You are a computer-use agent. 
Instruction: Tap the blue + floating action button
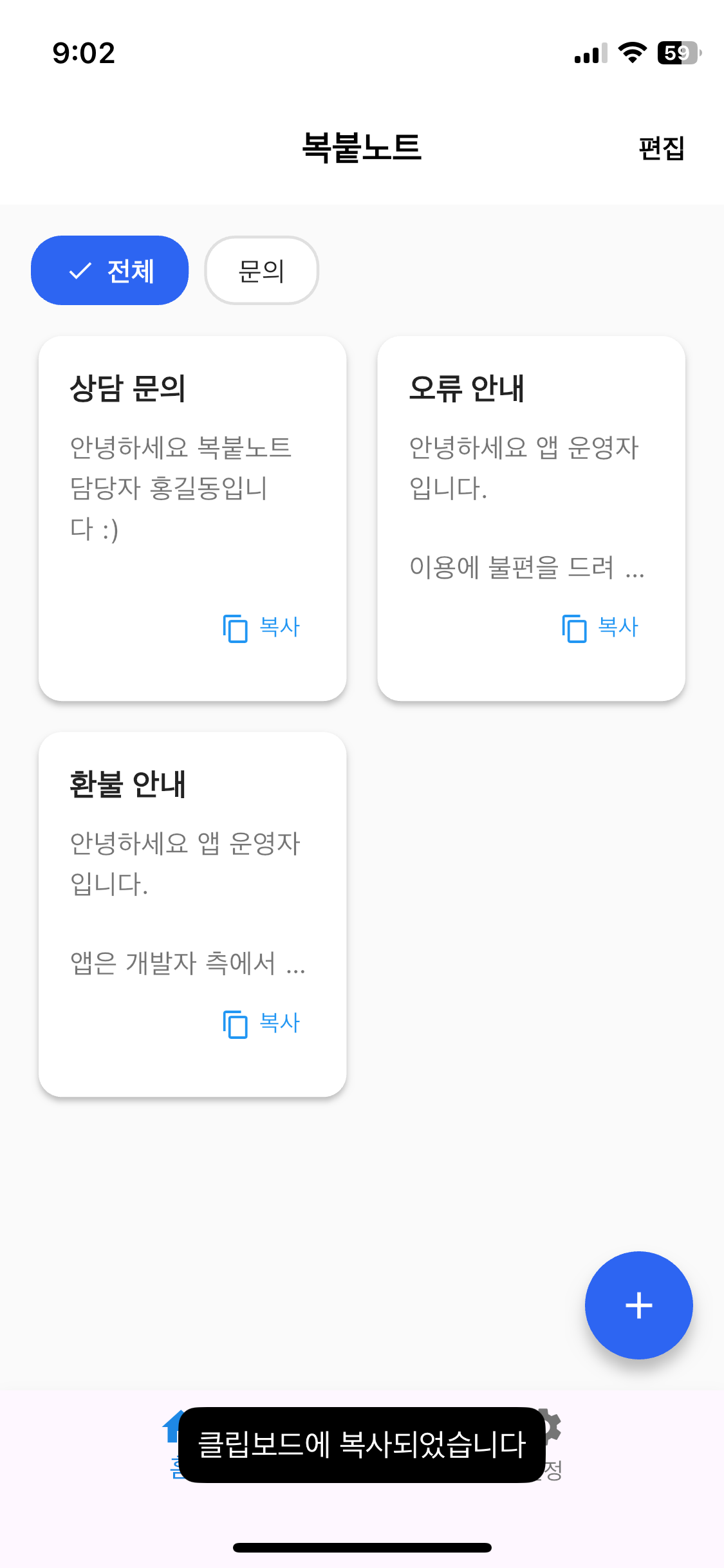638,1304
